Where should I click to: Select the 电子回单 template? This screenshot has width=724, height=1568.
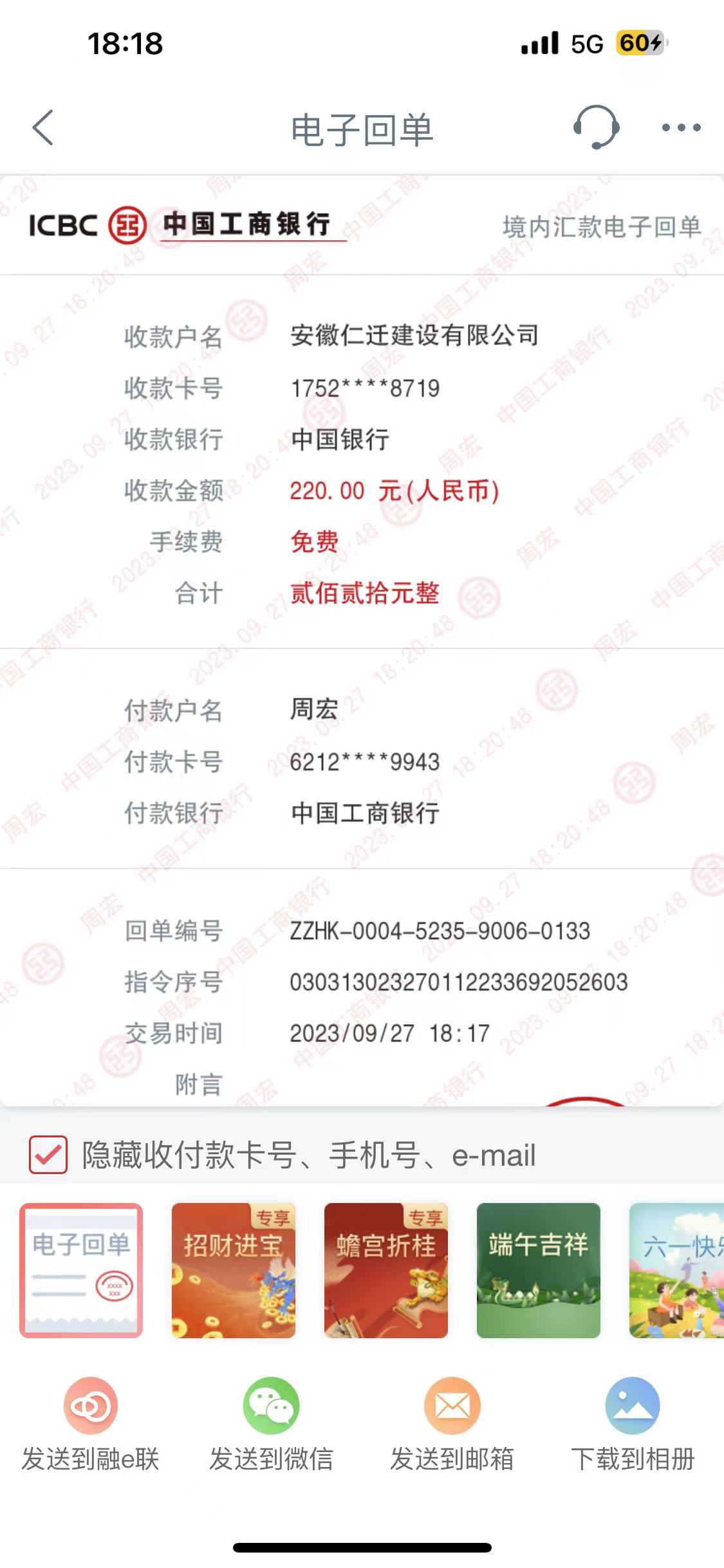81,1270
